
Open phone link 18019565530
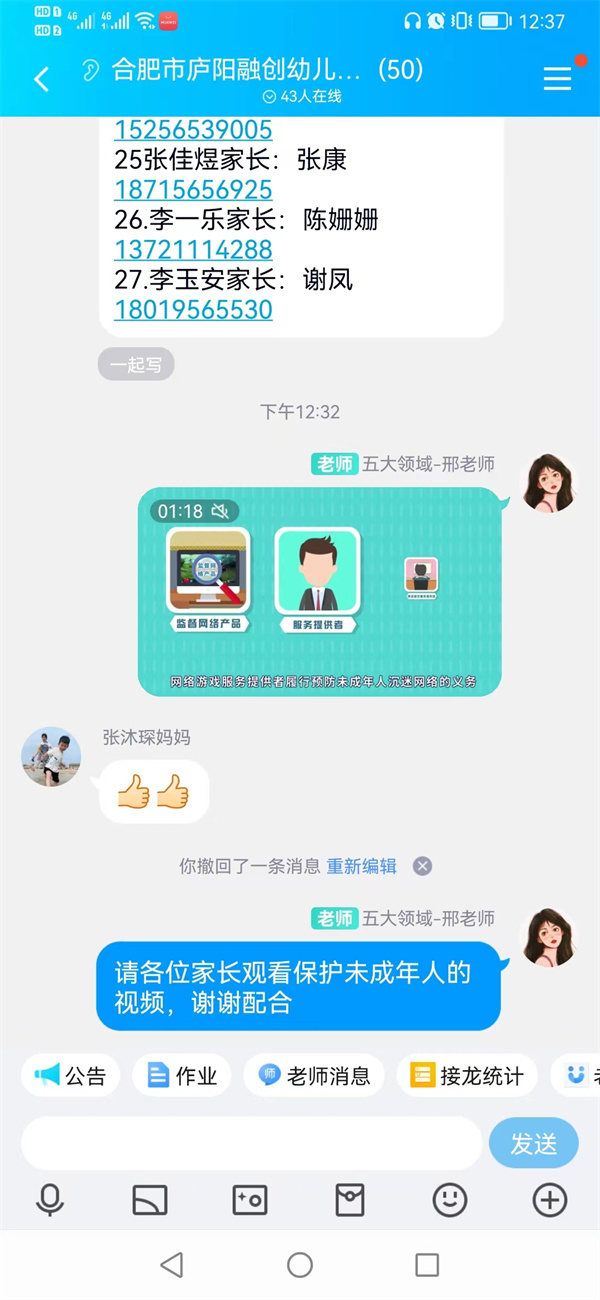(x=193, y=309)
